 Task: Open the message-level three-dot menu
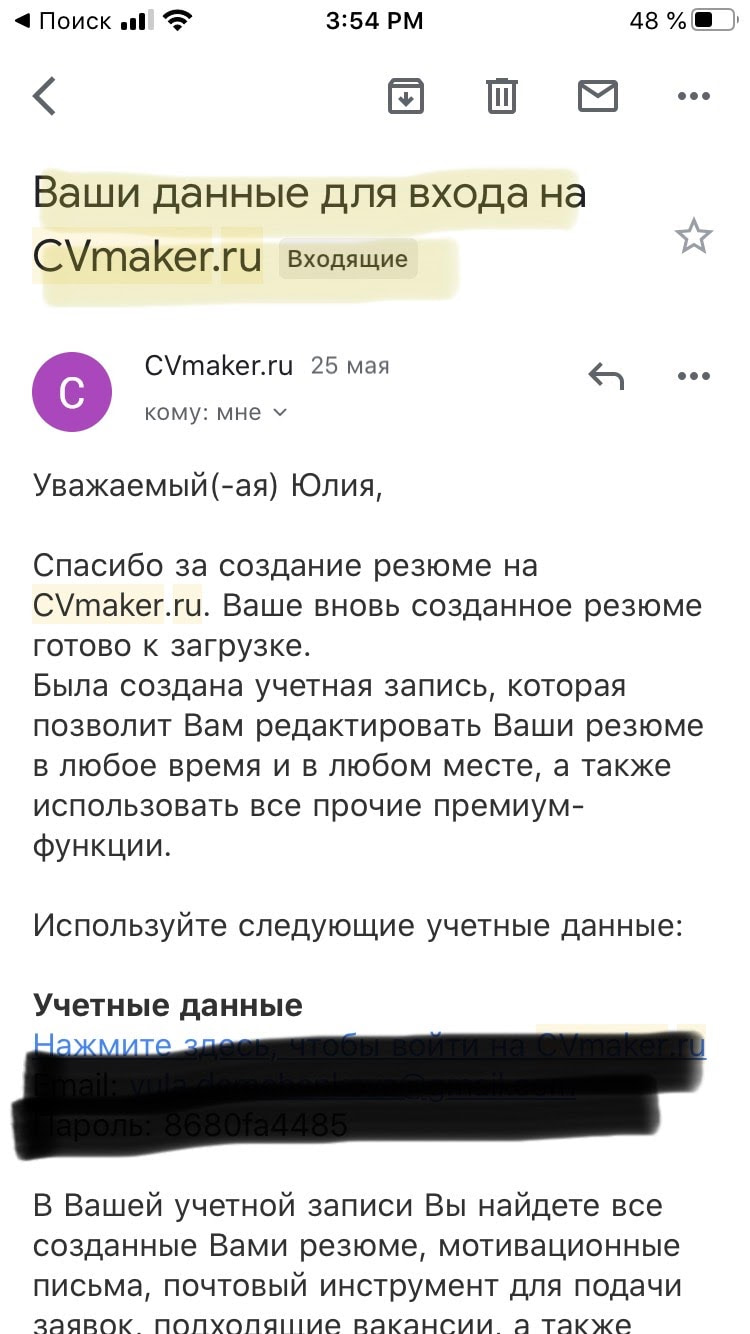(x=693, y=375)
